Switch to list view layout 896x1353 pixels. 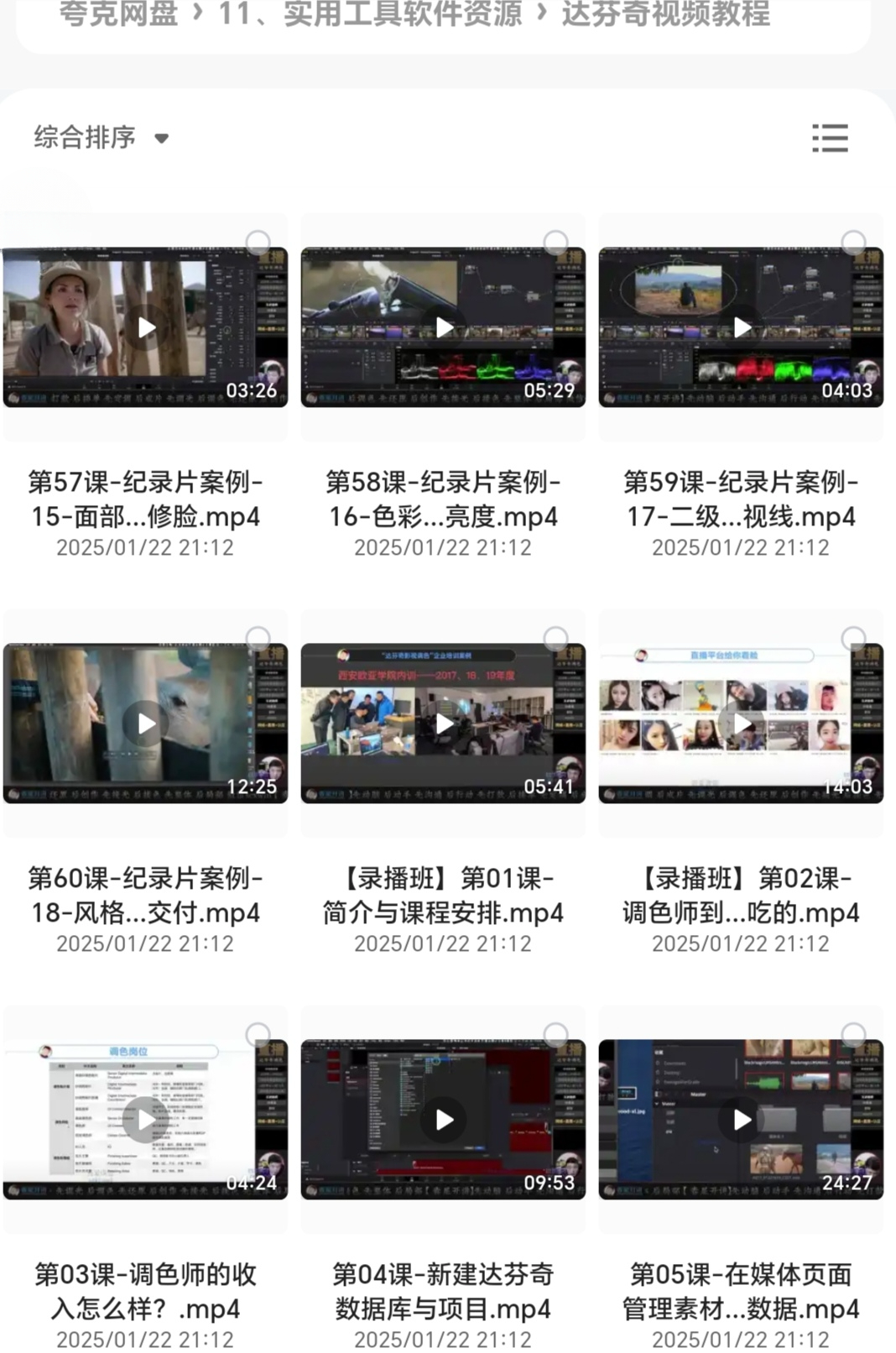pyautogui.click(x=830, y=138)
